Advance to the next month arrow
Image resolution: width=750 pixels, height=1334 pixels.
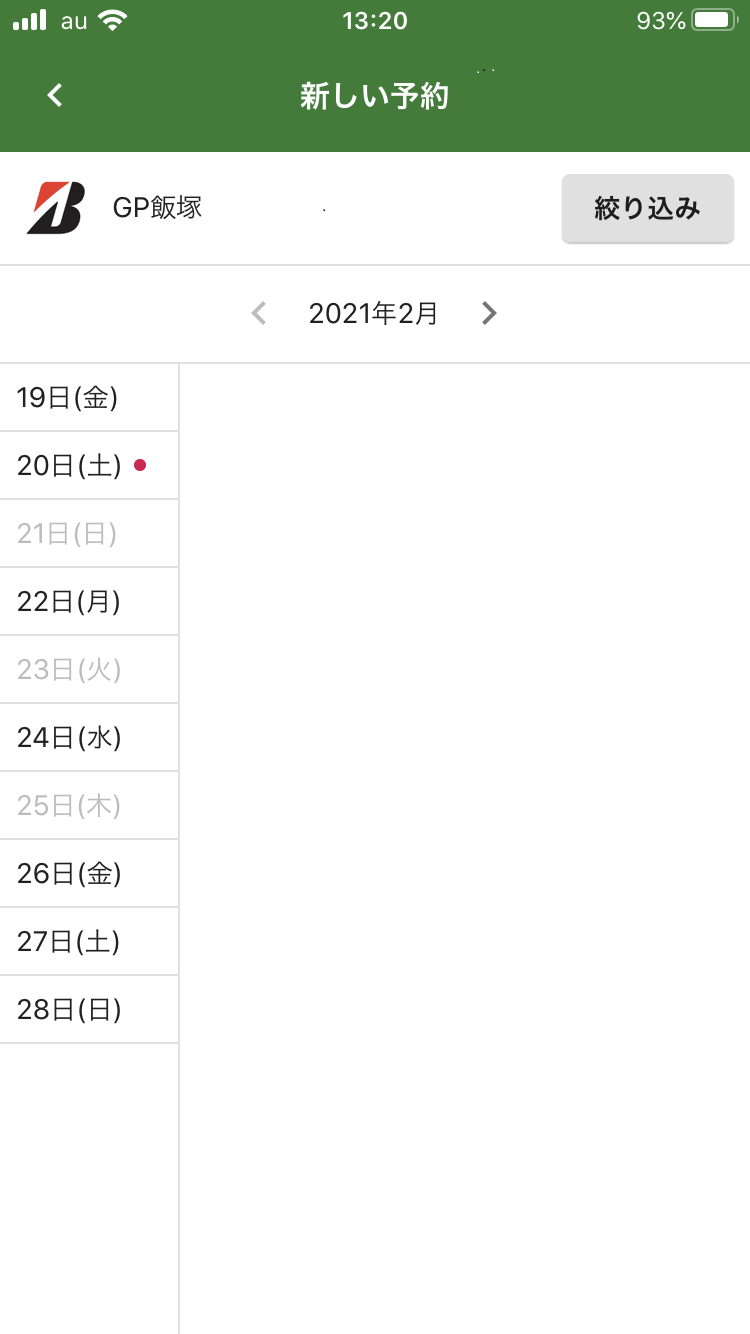click(x=489, y=314)
